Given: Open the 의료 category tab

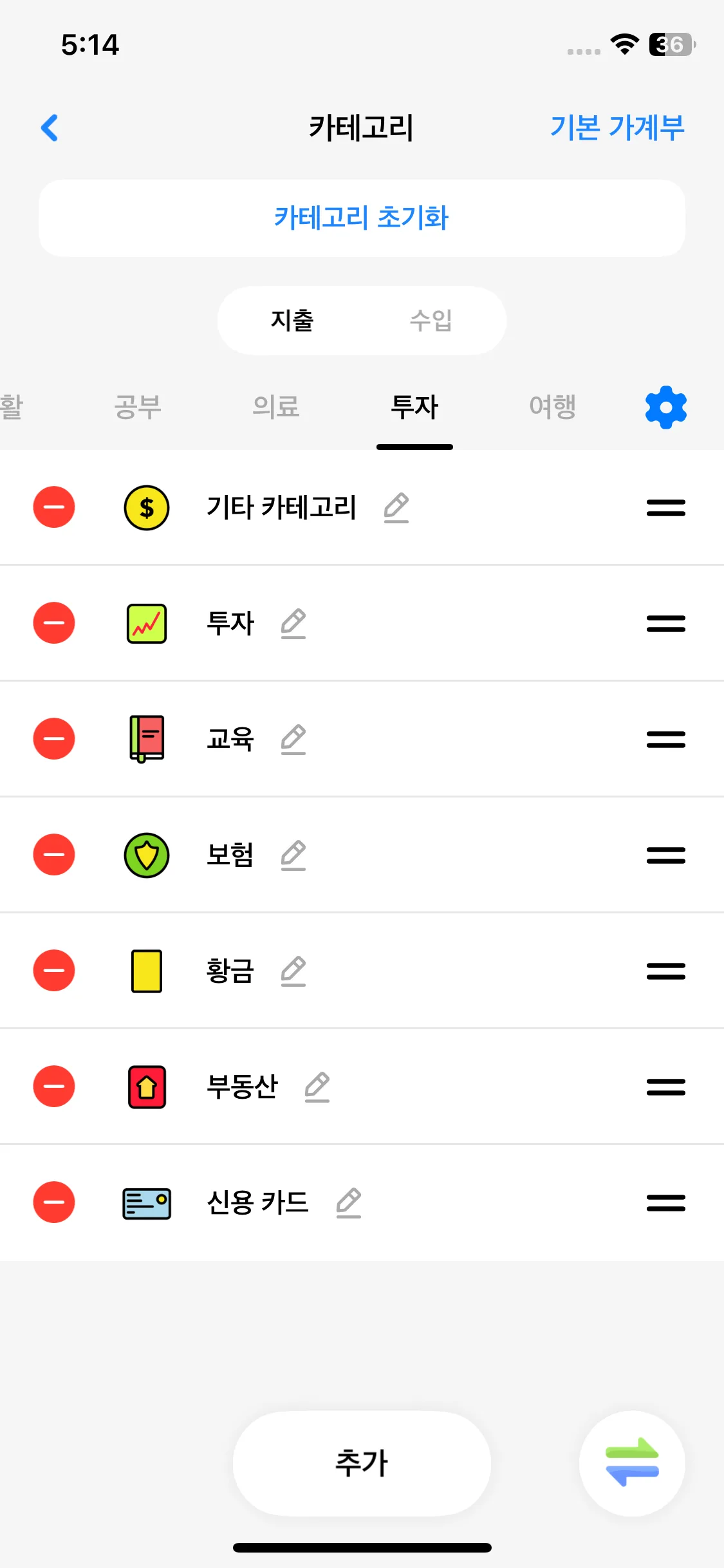Looking at the screenshot, I should (276, 407).
